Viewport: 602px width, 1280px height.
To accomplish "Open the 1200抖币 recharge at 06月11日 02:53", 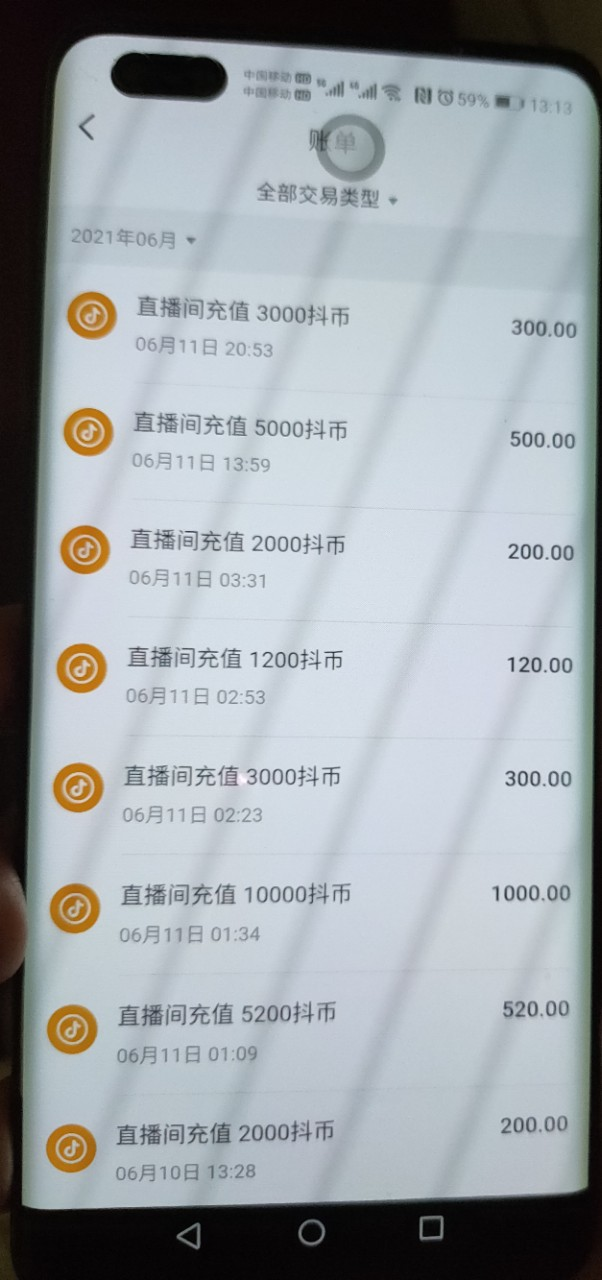I will click(x=314, y=670).
